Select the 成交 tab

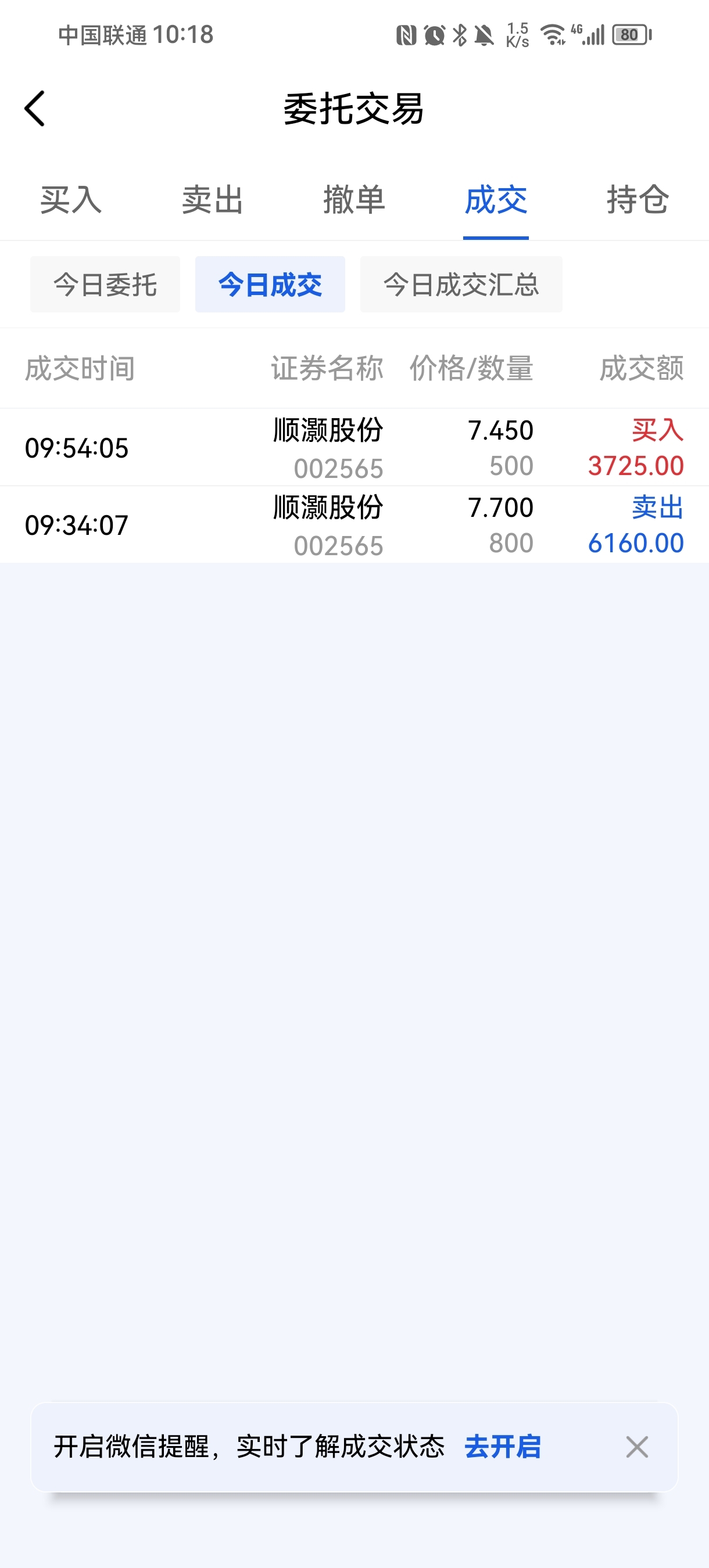tap(496, 200)
